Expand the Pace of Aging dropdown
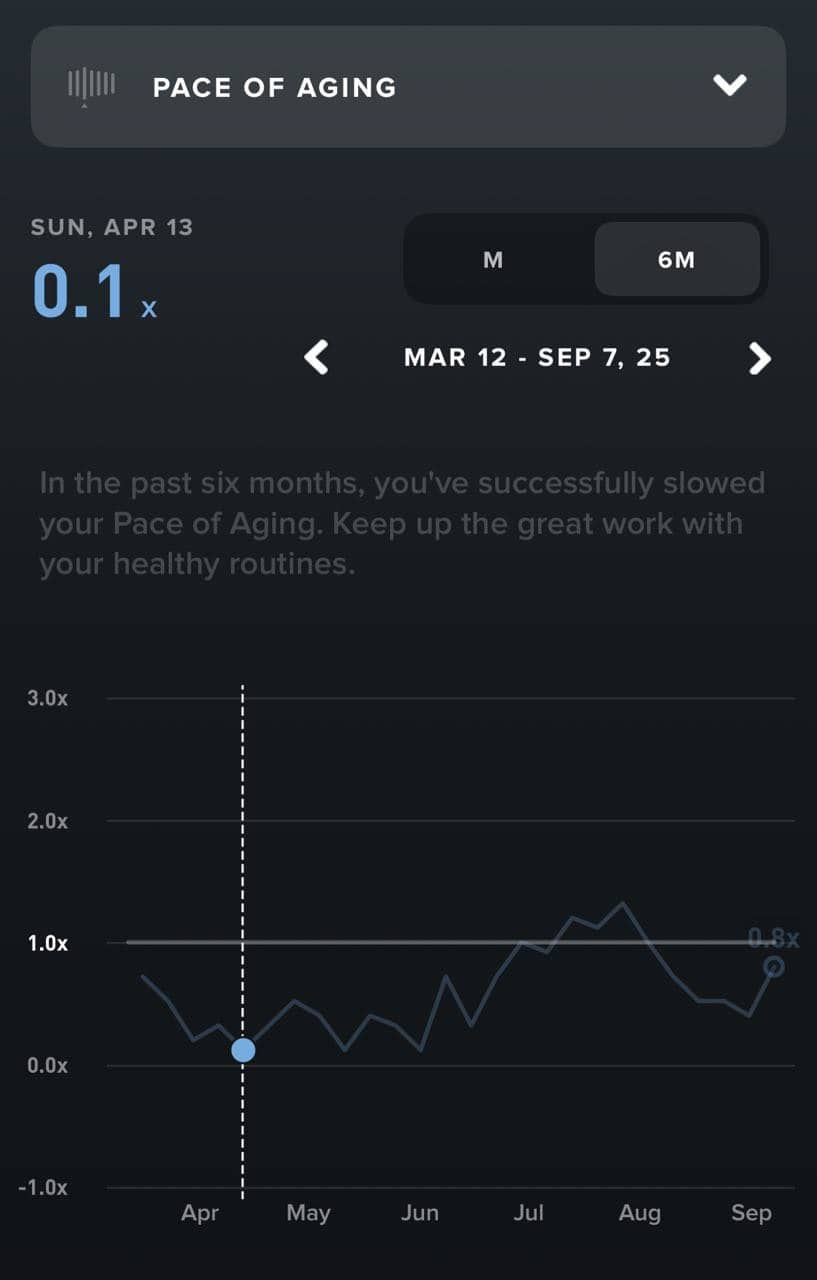817x1280 pixels. pyautogui.click(x=729, y=86)
